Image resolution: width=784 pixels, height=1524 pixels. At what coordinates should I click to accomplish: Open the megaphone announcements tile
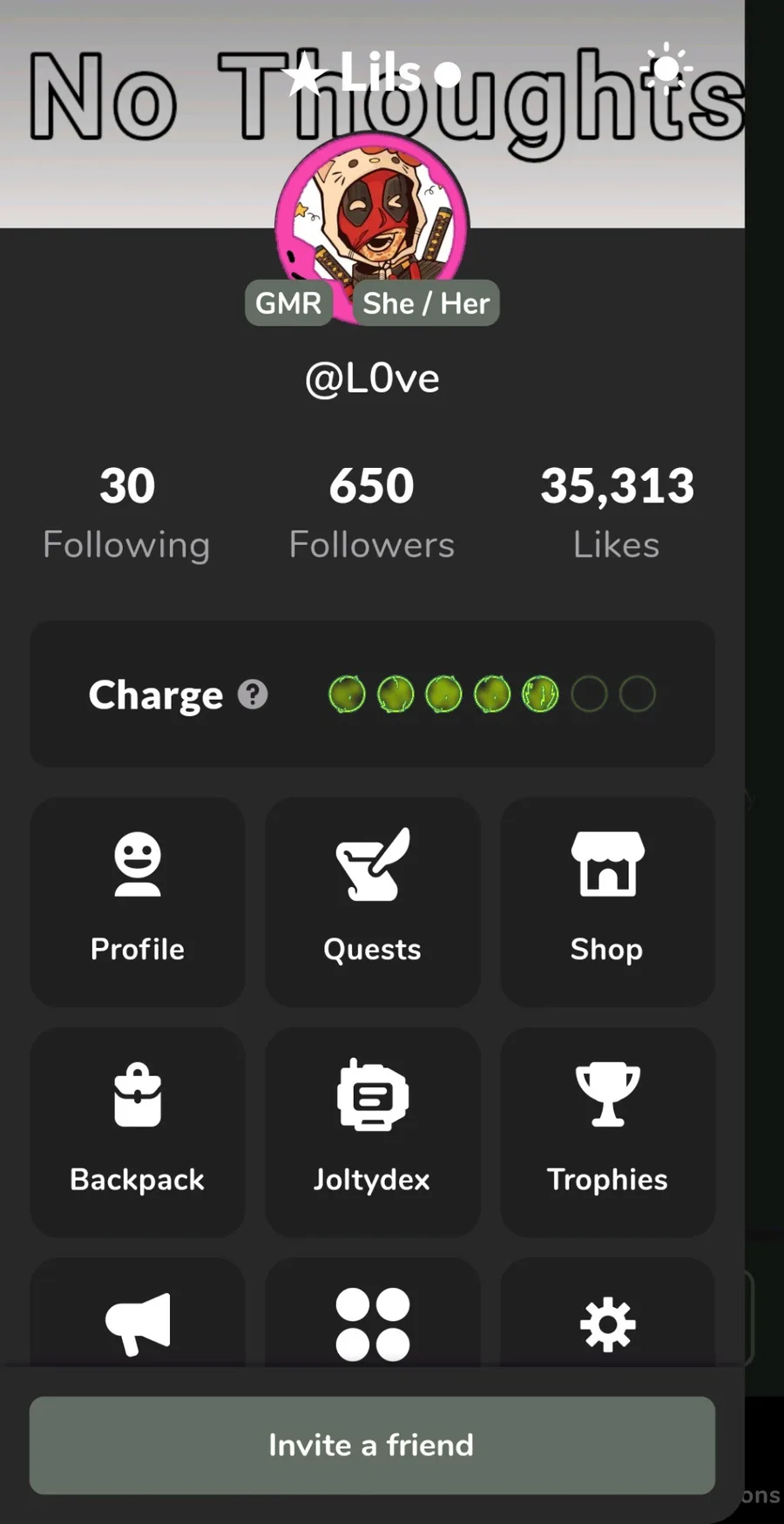tap(138, 1314)
